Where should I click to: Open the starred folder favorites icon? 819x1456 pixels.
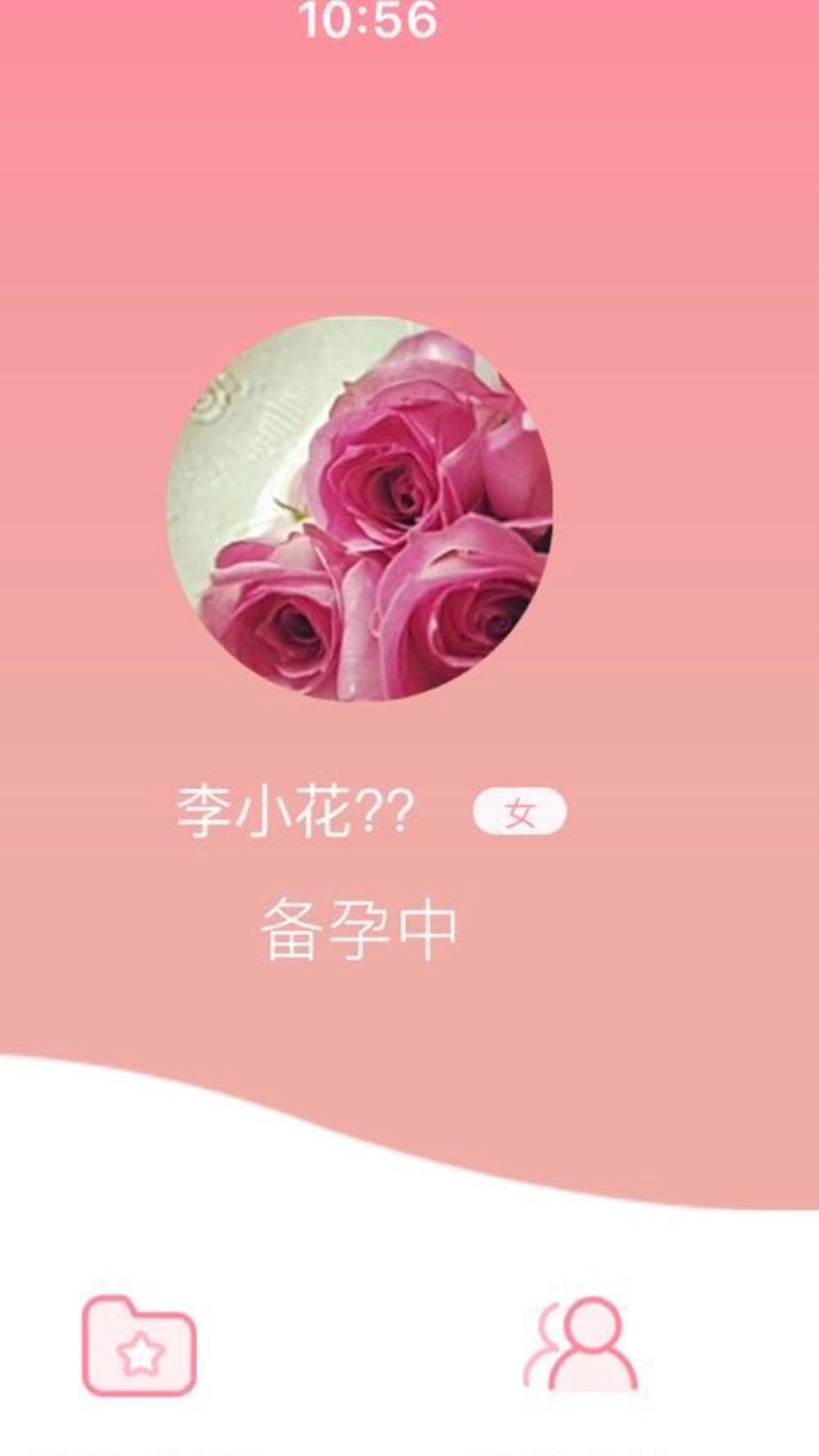(x=138, y=1346)
